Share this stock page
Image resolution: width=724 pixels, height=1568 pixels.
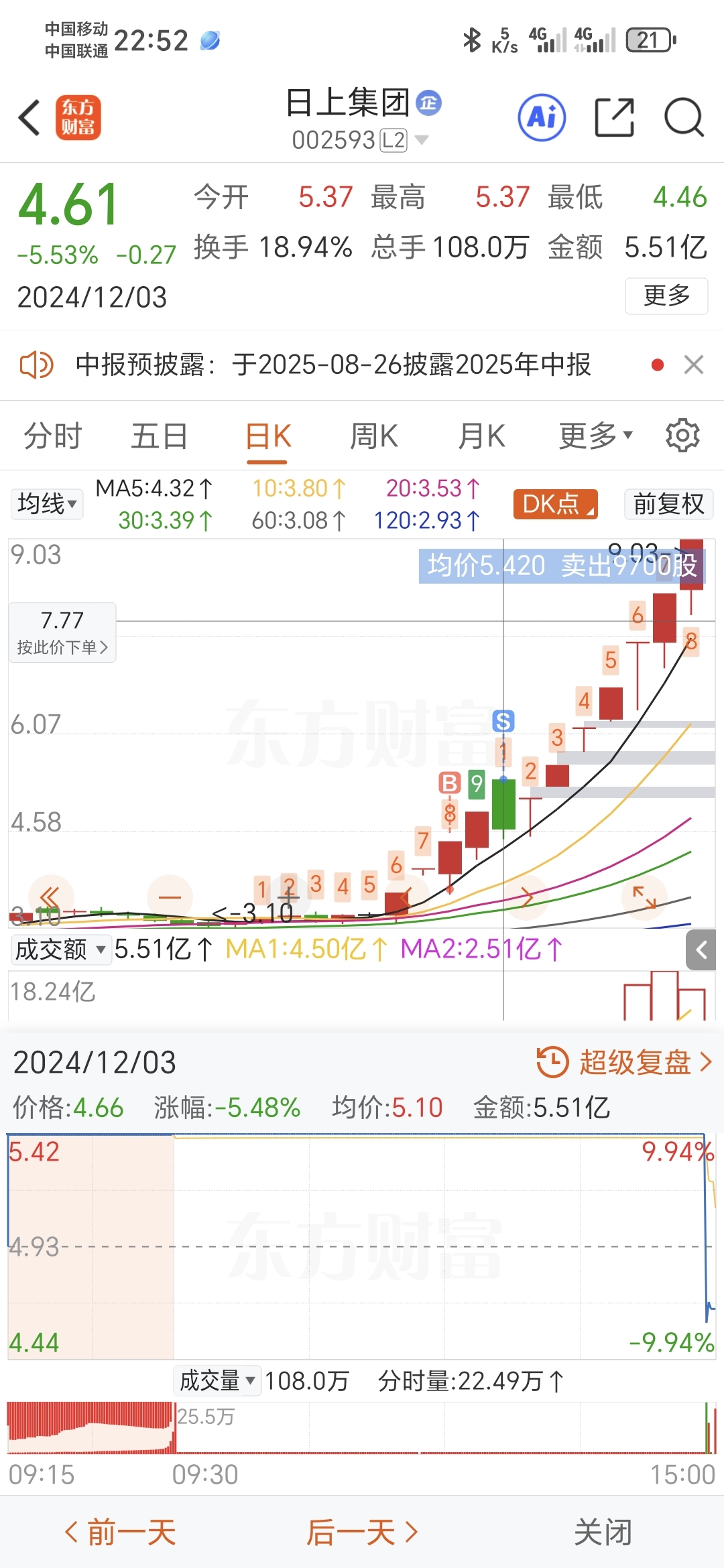pyautogui.click(x=615, y=117)
